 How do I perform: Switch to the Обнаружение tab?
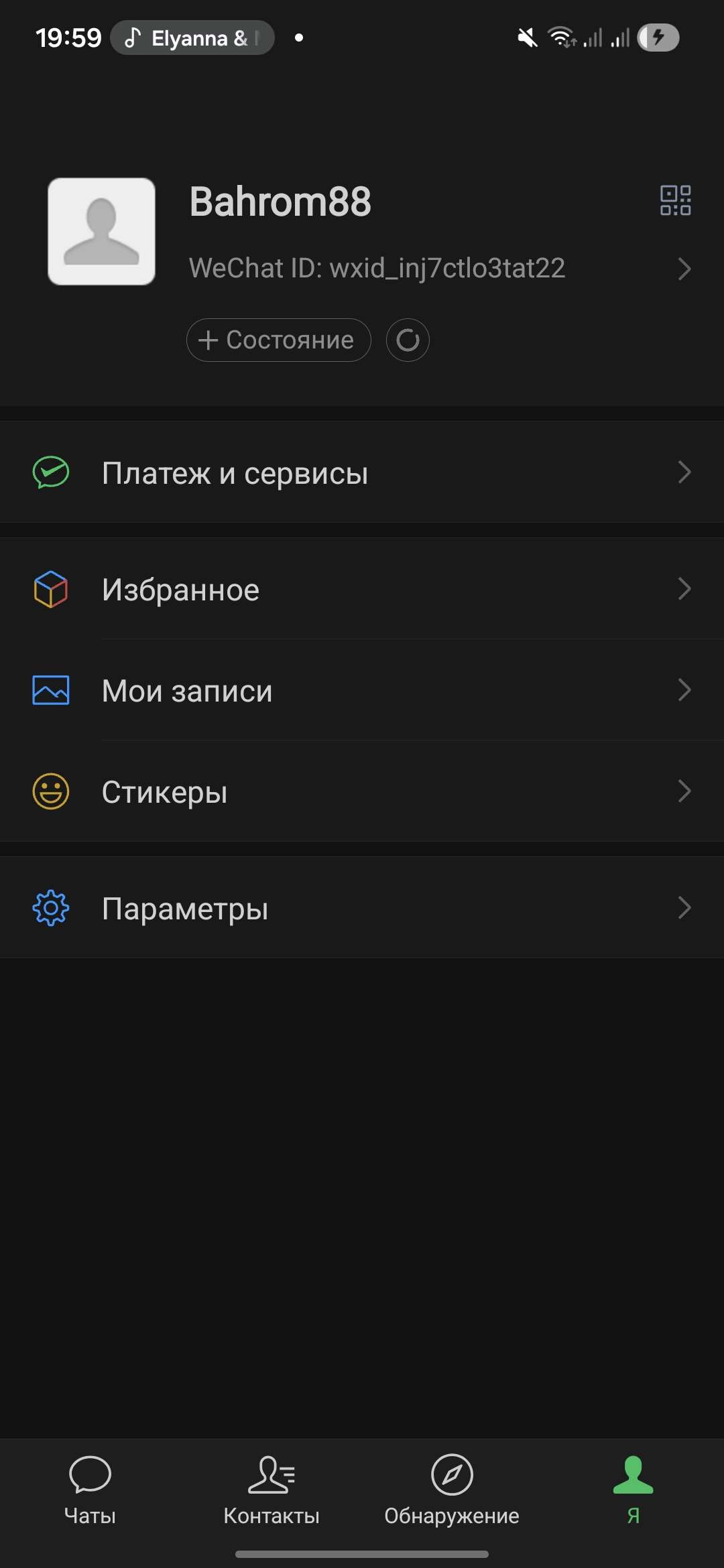point(452,1489)
